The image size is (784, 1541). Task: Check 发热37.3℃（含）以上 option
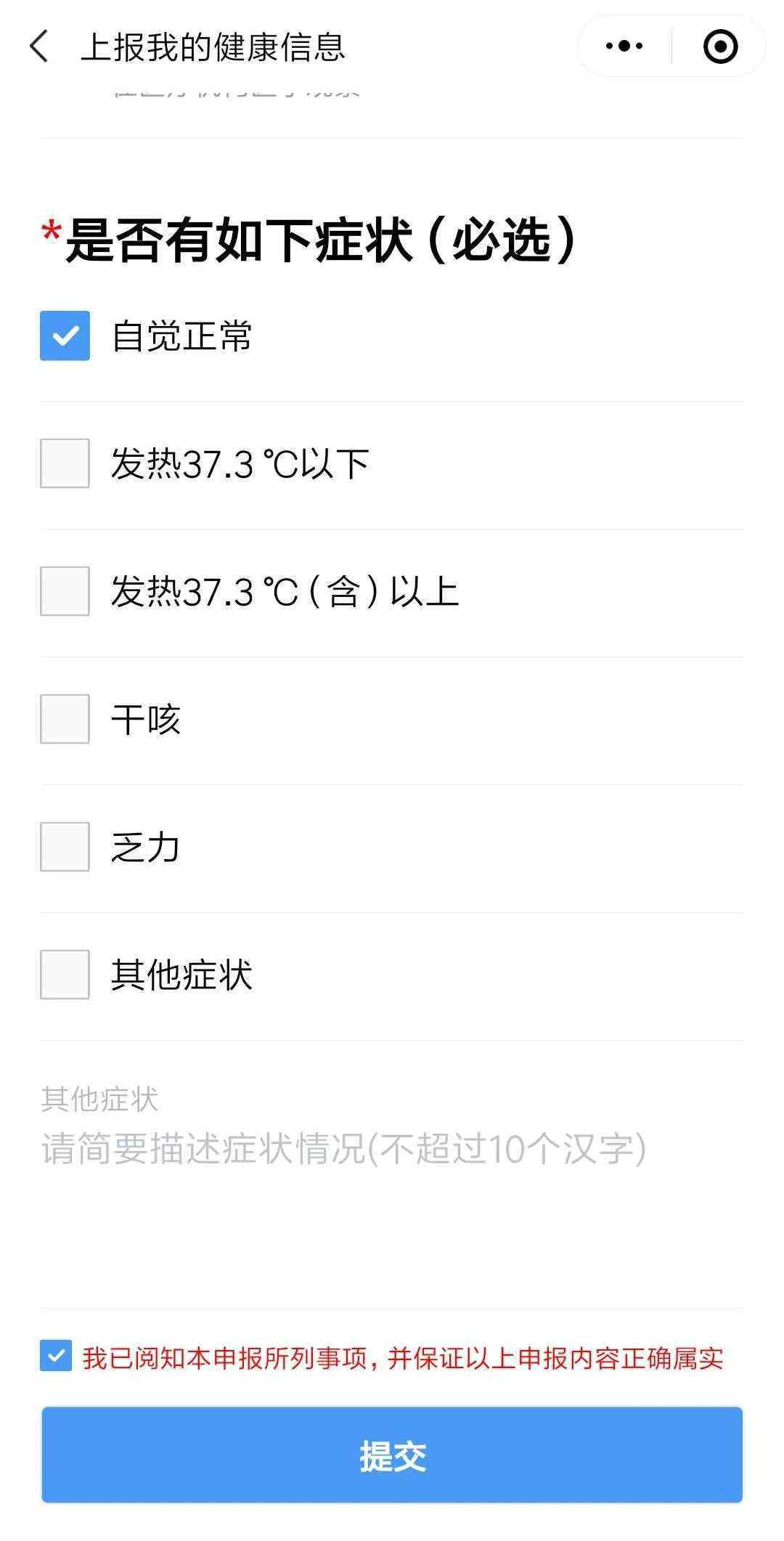(x=65, y=591)
